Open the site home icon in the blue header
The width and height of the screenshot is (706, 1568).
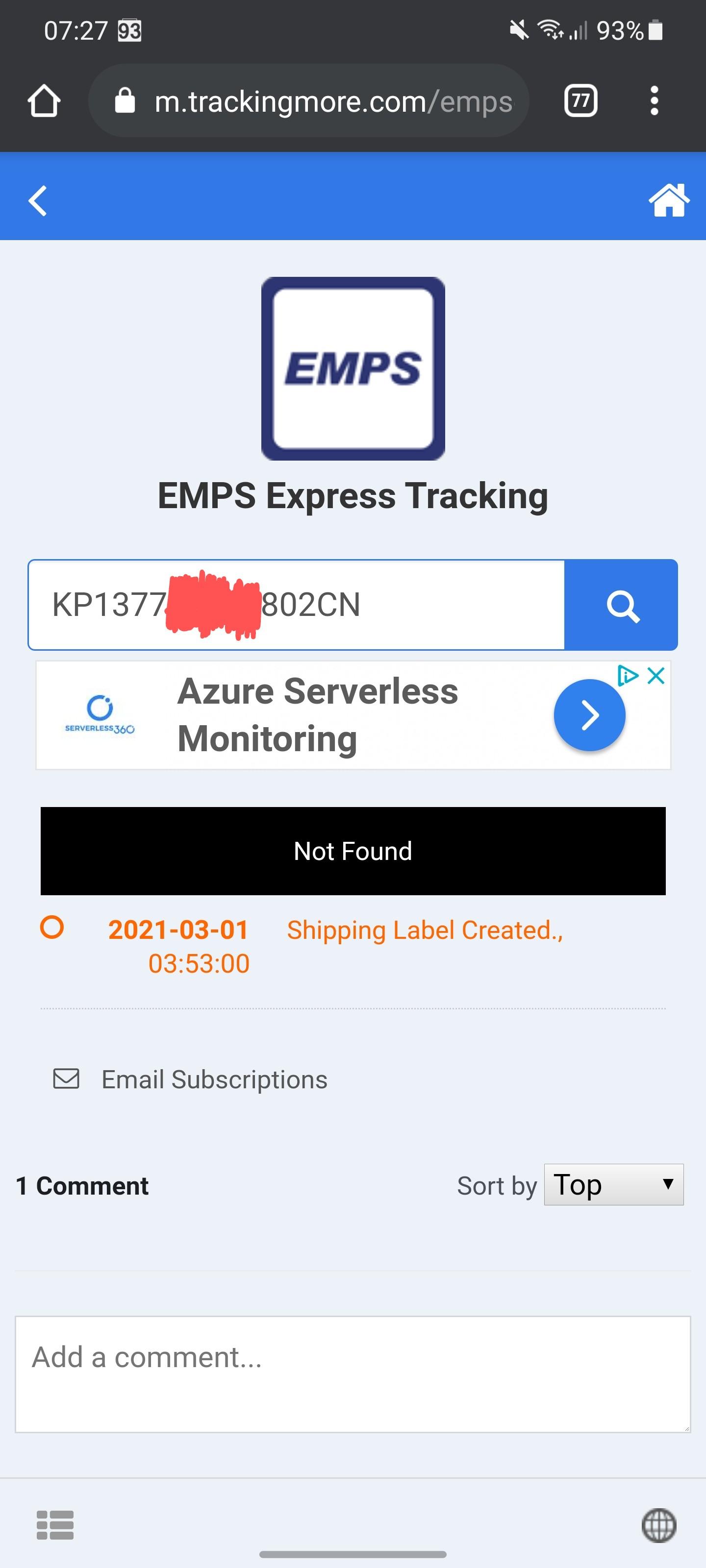click(x=668, y=200)
